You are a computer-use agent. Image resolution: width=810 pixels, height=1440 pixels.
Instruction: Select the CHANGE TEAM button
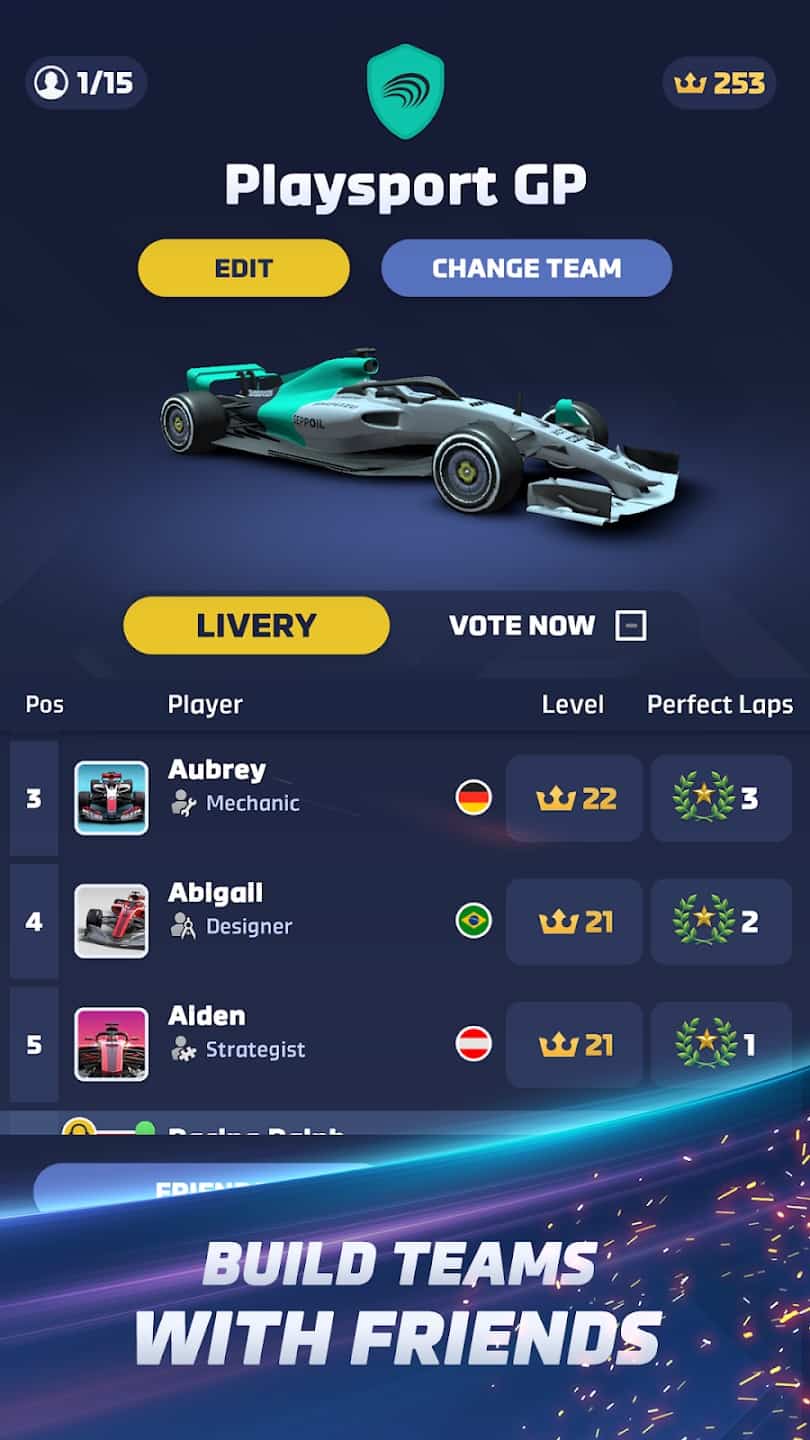[x=526, y=268]
